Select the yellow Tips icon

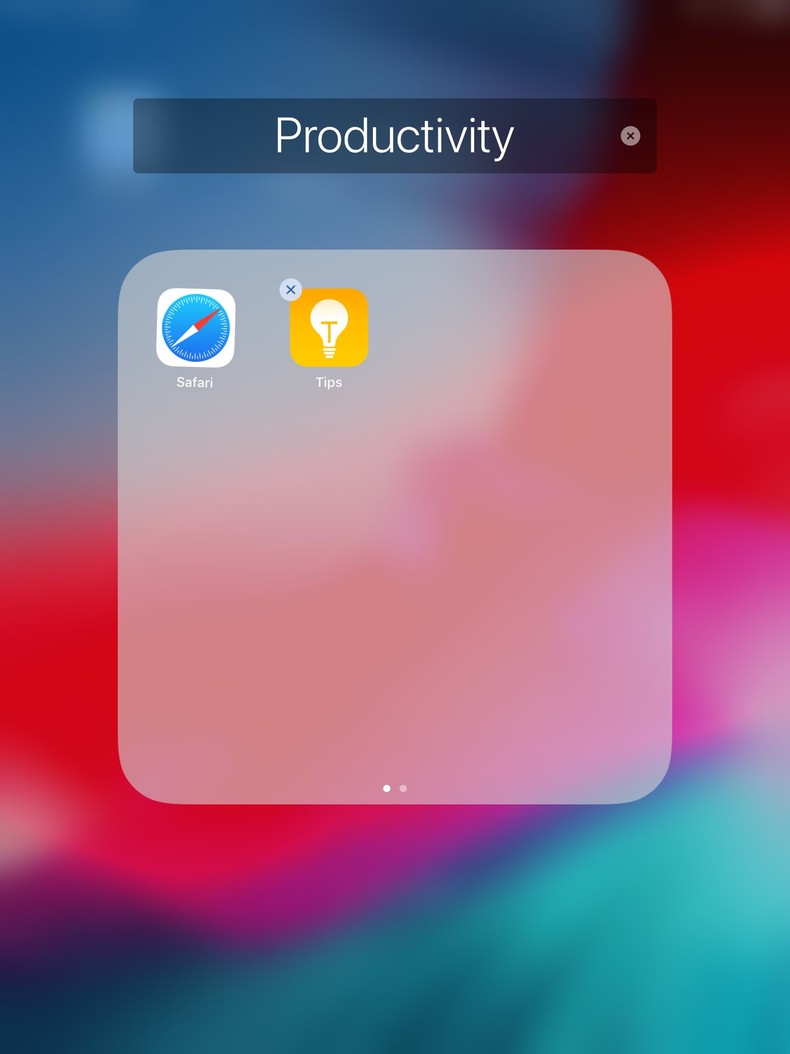pos(328,328)
